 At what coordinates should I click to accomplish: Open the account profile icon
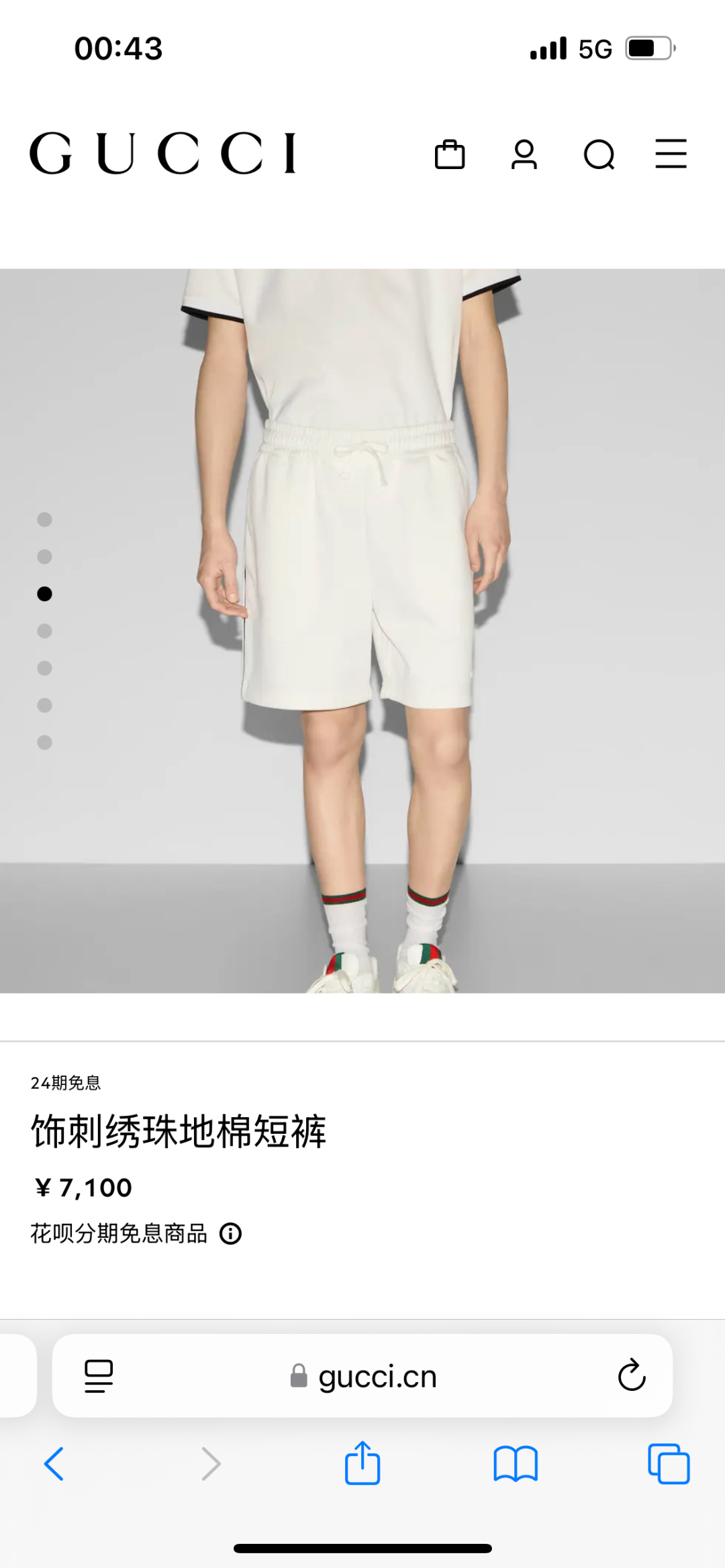click(524, 154)
